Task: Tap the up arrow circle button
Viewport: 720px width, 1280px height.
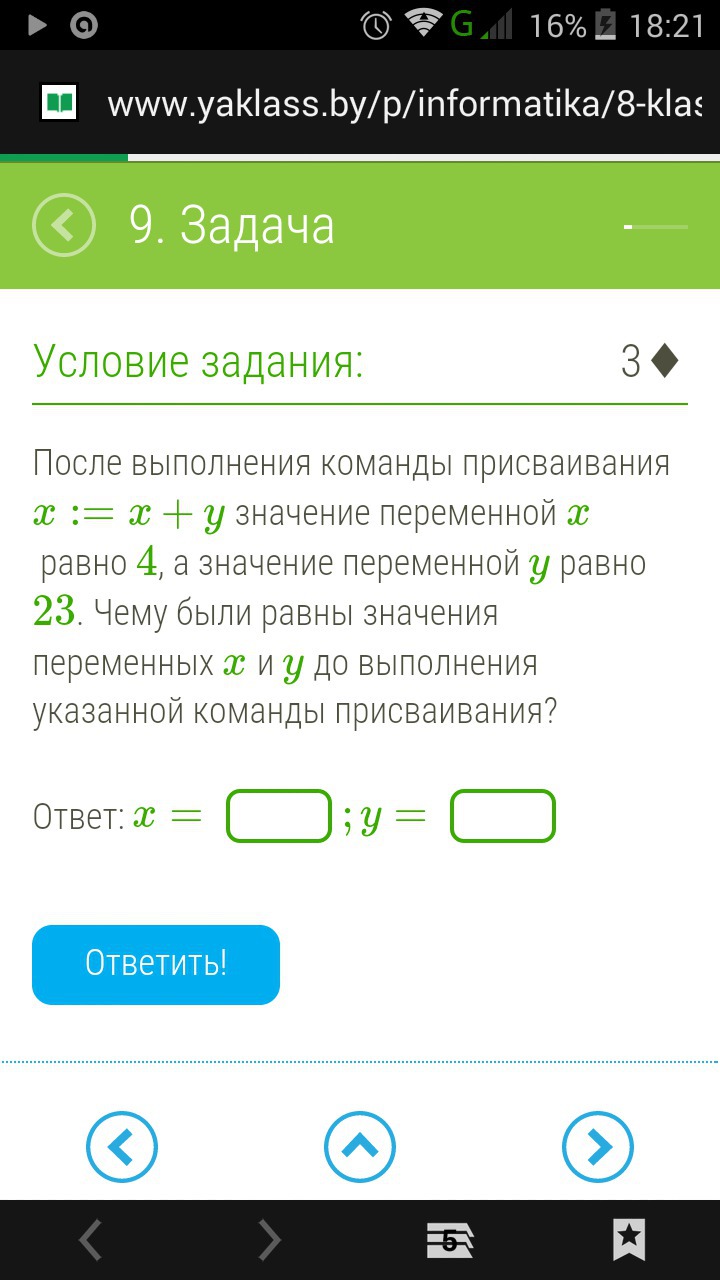Action: coord(360,1147)
